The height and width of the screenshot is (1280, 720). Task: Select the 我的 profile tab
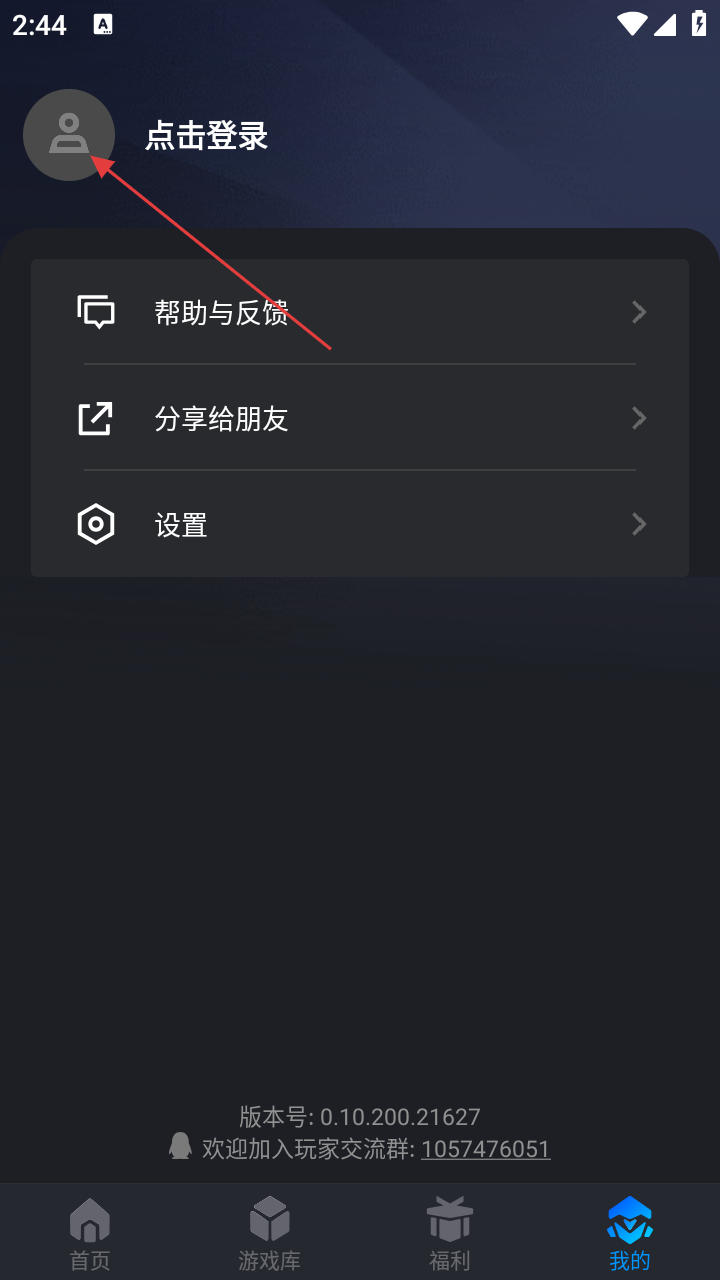tap(630, 1234)
